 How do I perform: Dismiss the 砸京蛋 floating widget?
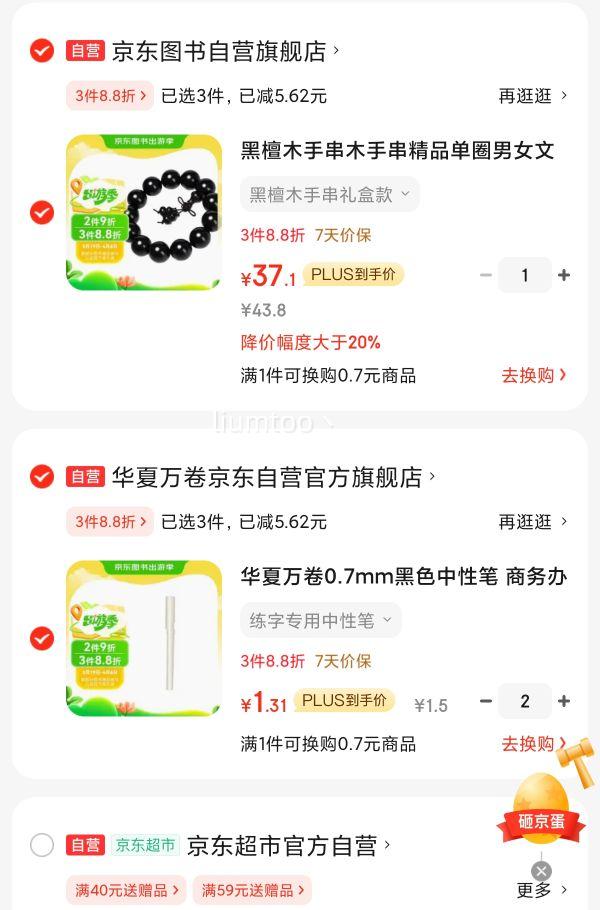541,871
